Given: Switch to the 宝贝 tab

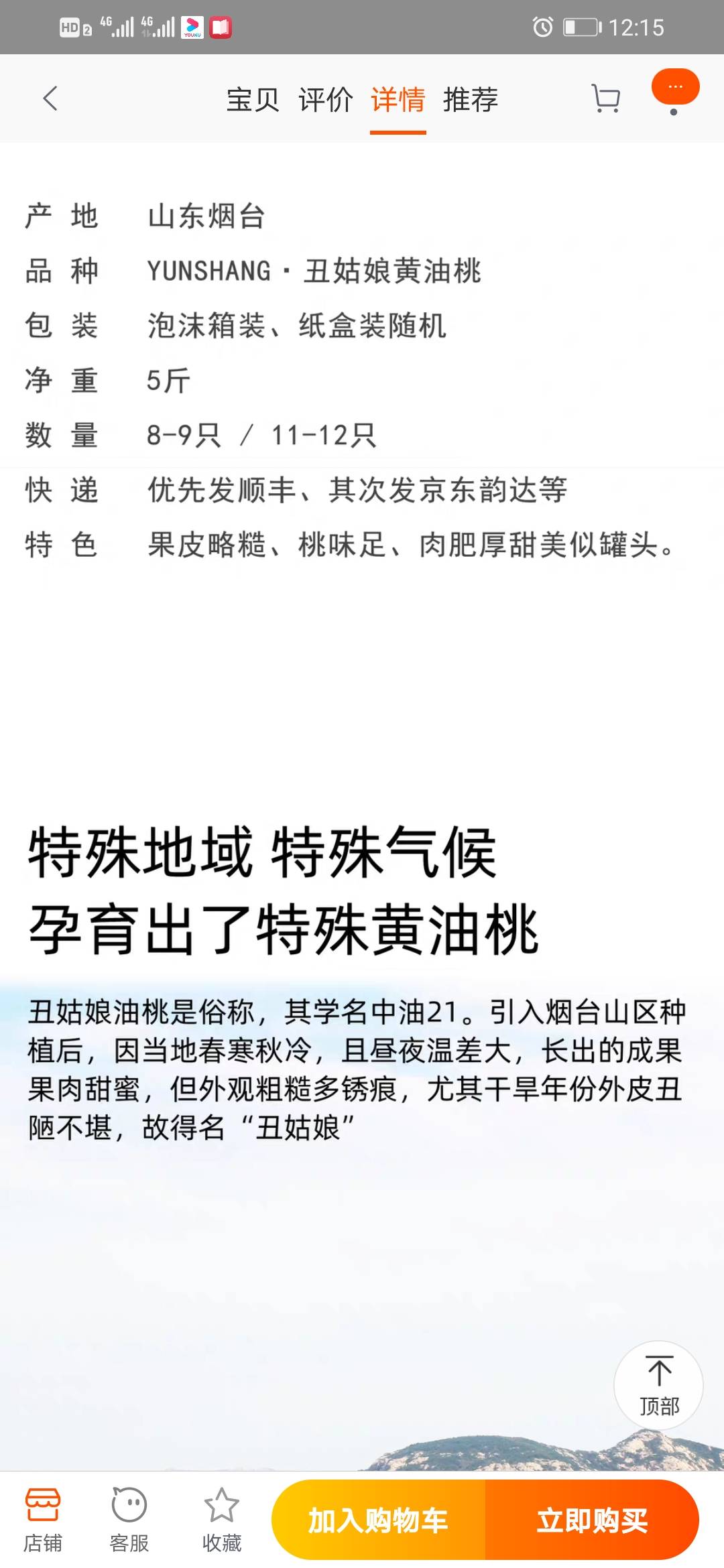Looking at the screenshot, I should (x=253, y=100).
